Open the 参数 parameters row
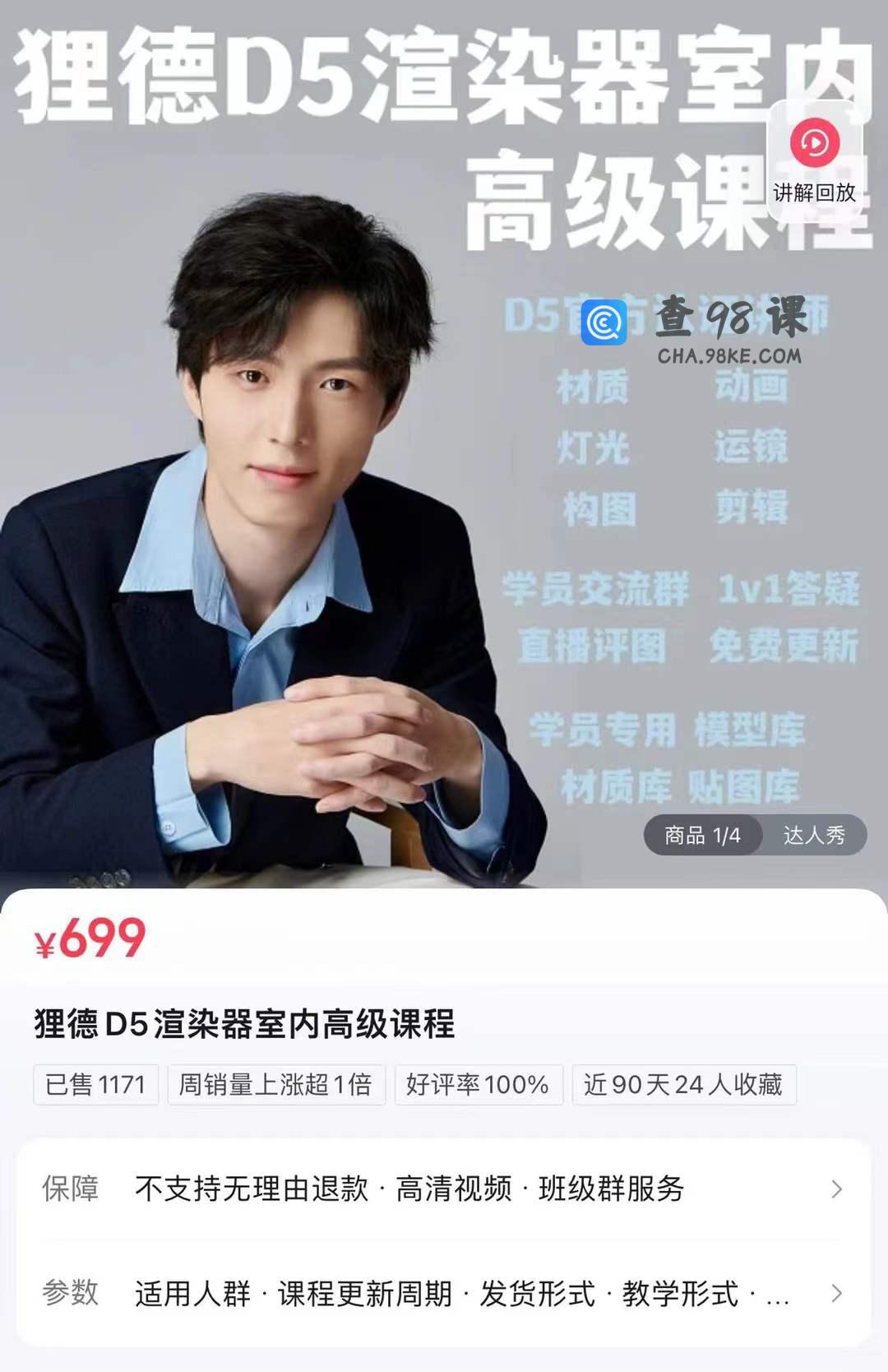Viewport: 888px width, 1372px height. 444,1293
